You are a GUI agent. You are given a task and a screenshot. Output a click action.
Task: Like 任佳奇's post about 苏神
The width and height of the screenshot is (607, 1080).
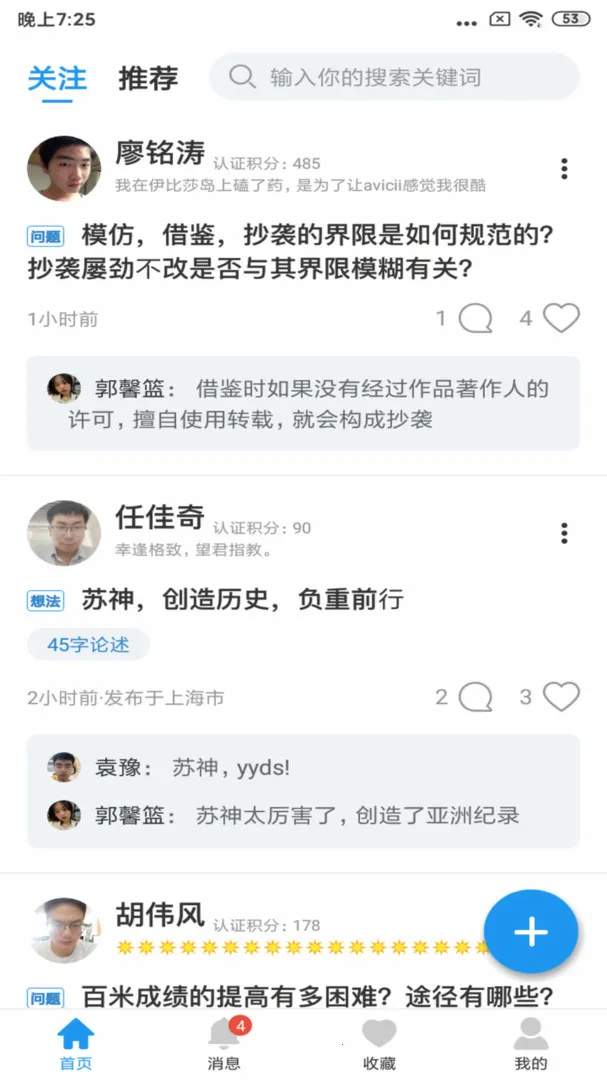point(561,697)
